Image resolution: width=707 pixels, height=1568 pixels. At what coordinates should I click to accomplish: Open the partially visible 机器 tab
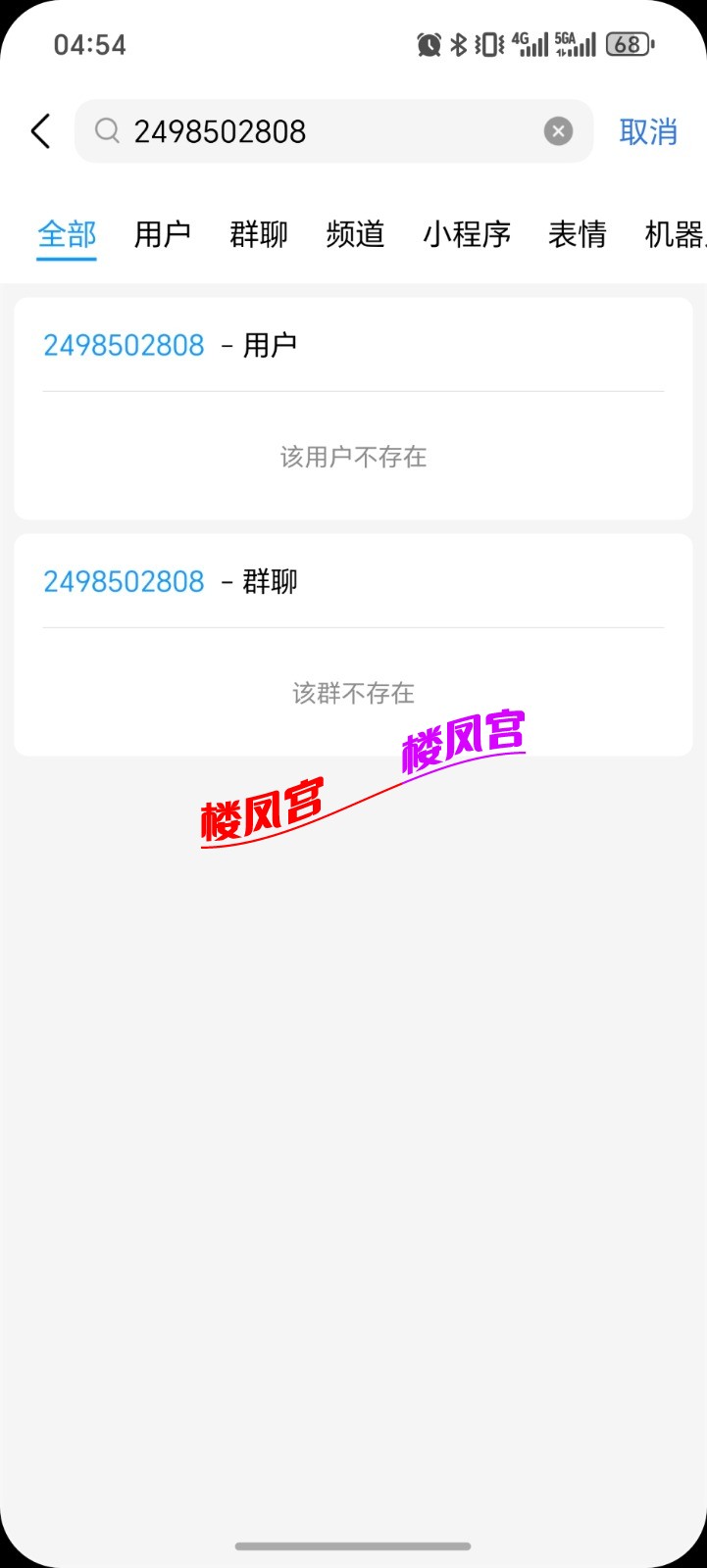pos(675,234)
